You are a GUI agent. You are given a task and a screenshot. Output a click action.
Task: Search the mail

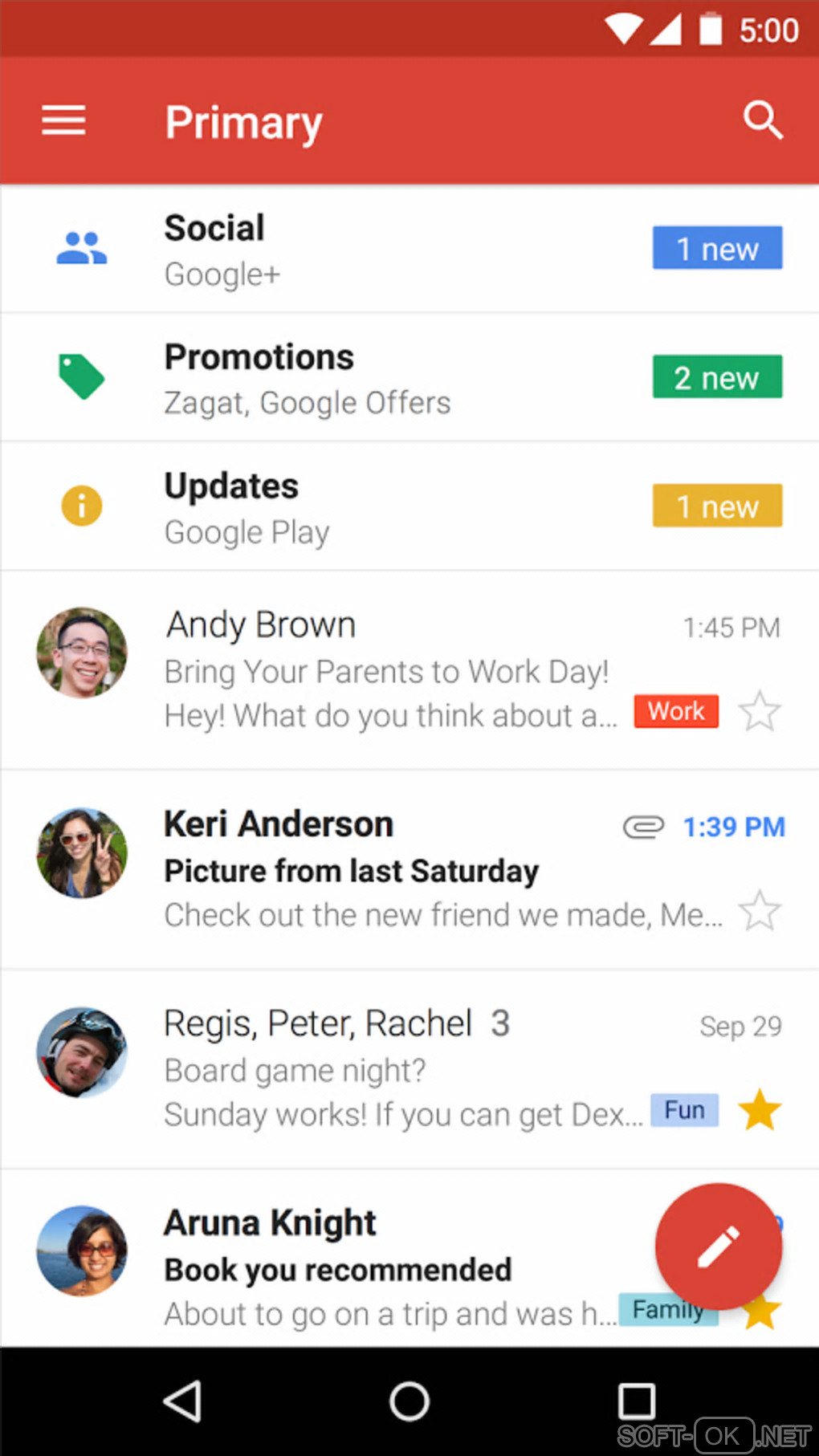click(x=762, y=120)
